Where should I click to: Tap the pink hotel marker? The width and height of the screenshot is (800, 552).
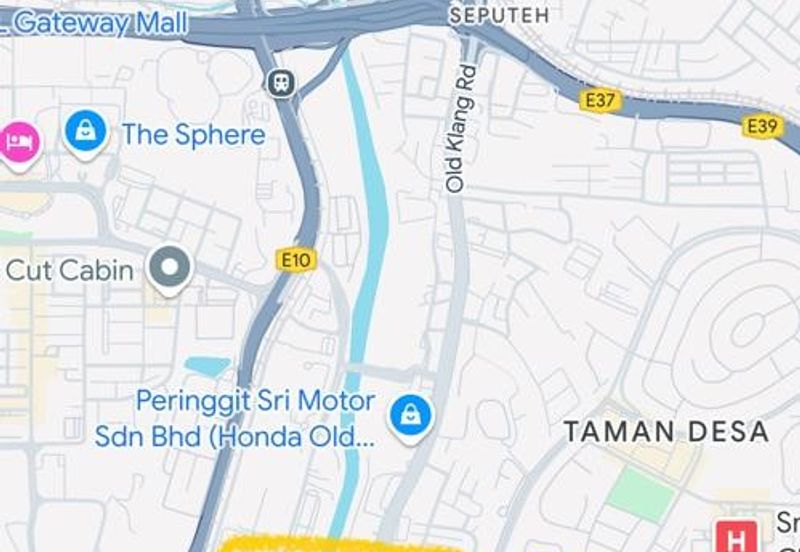[17, 140]
